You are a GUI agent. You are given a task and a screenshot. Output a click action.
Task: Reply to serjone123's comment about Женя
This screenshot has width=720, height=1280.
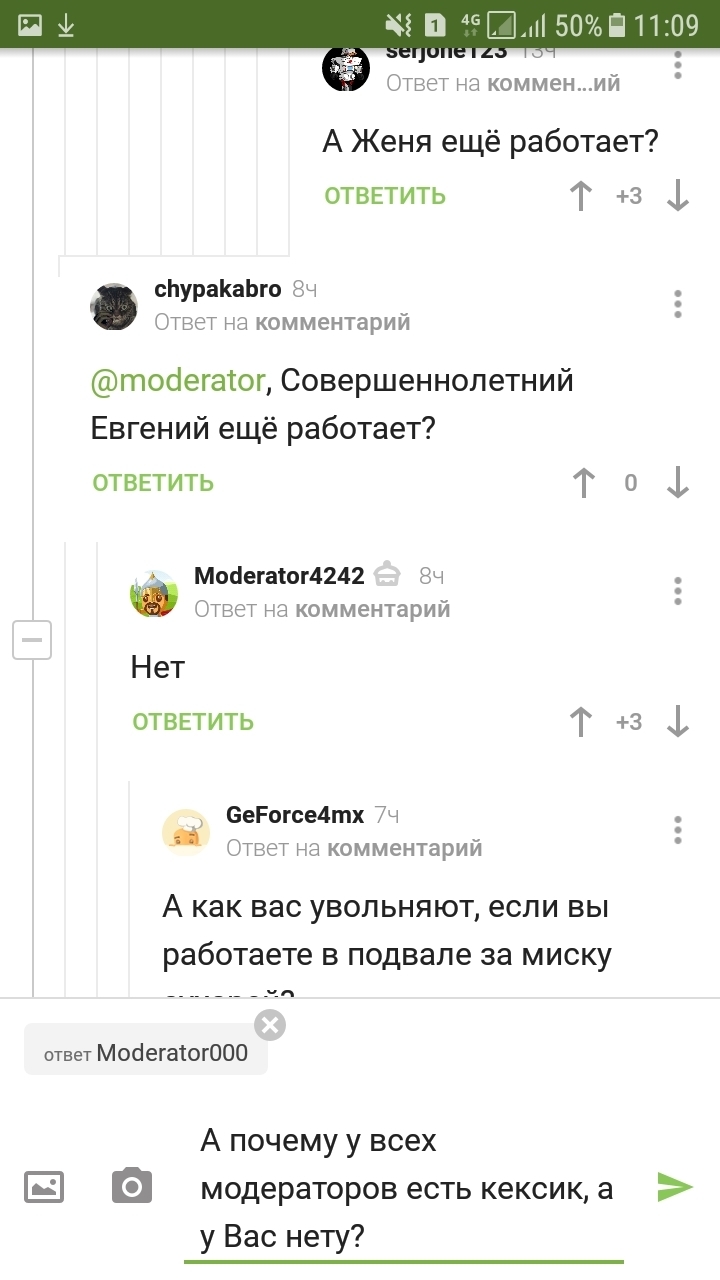point(385,196)
